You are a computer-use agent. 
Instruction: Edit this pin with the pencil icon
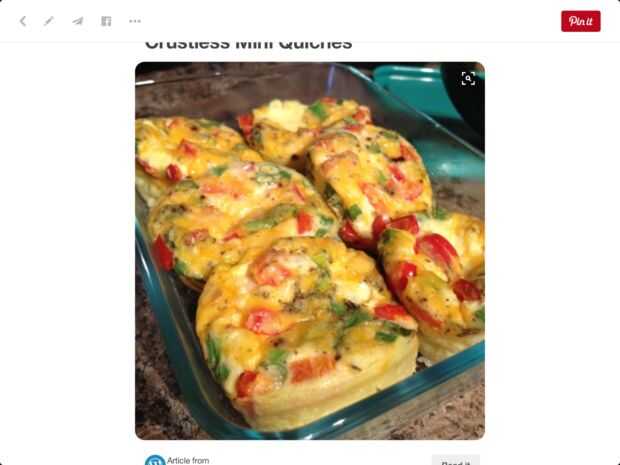tap(49, 21)
